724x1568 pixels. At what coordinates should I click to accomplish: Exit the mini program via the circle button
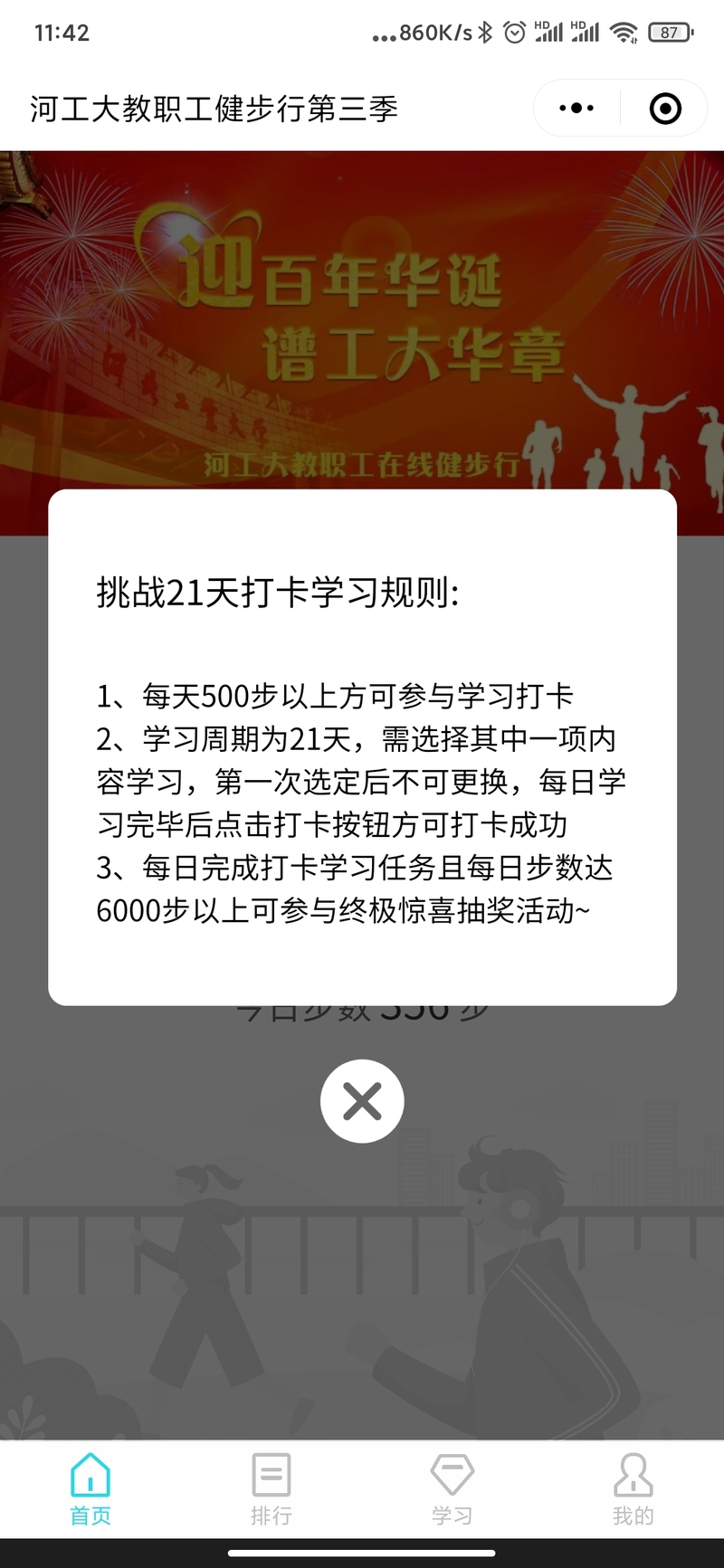click(x=665, y=109)
